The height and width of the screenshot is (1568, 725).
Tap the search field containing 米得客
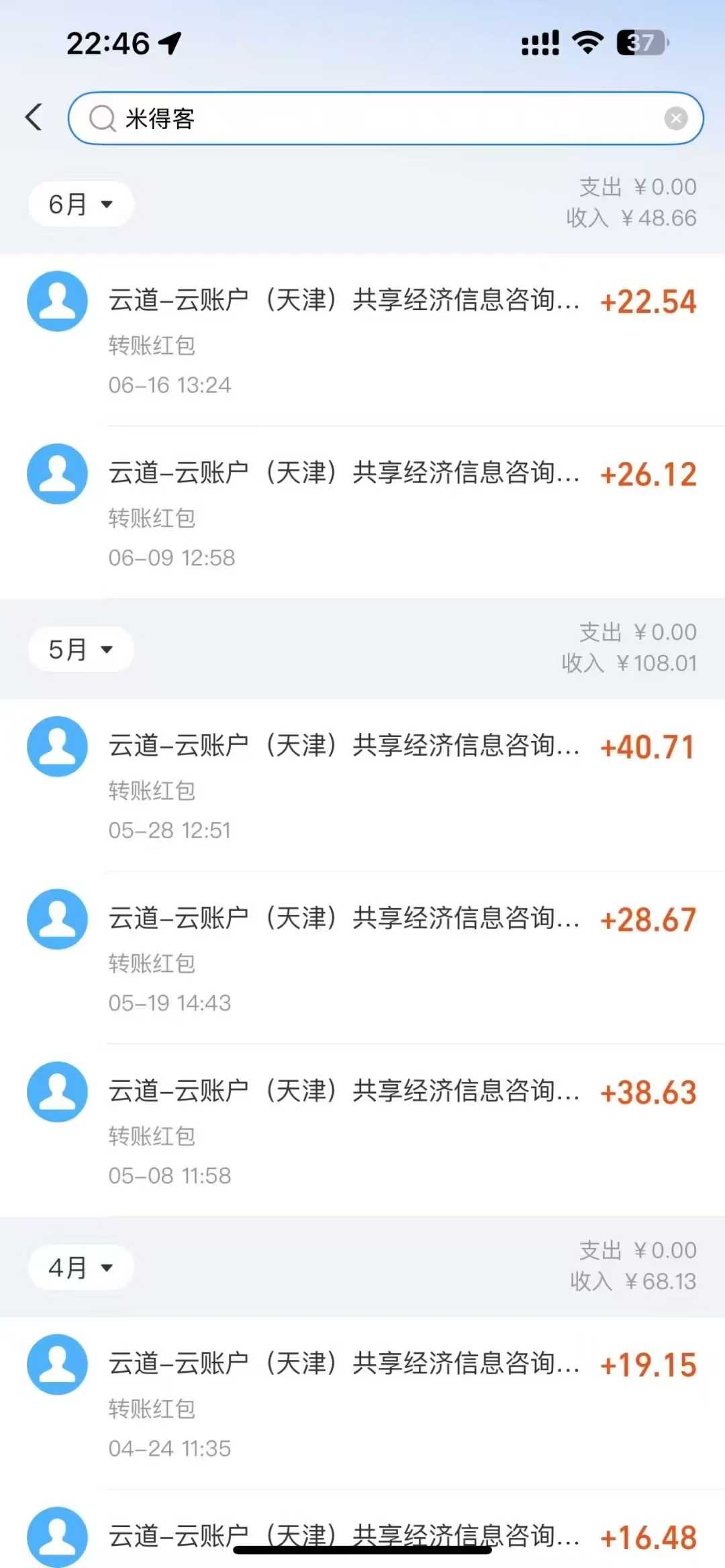click(x=385, y=118)
